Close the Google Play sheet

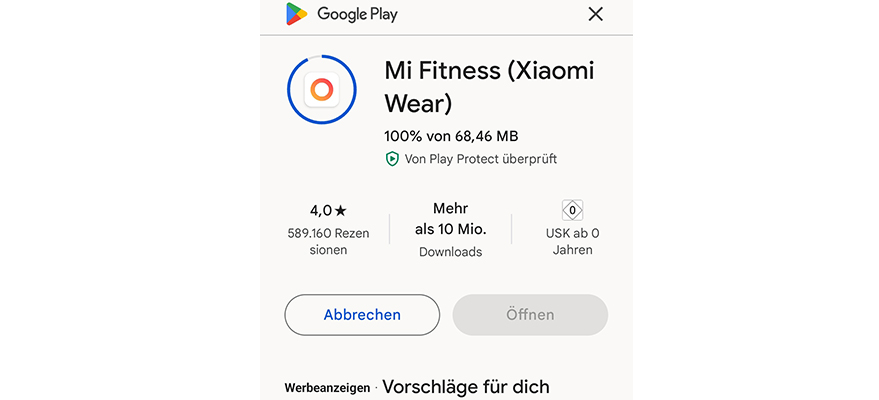click(x=595, y=14)
